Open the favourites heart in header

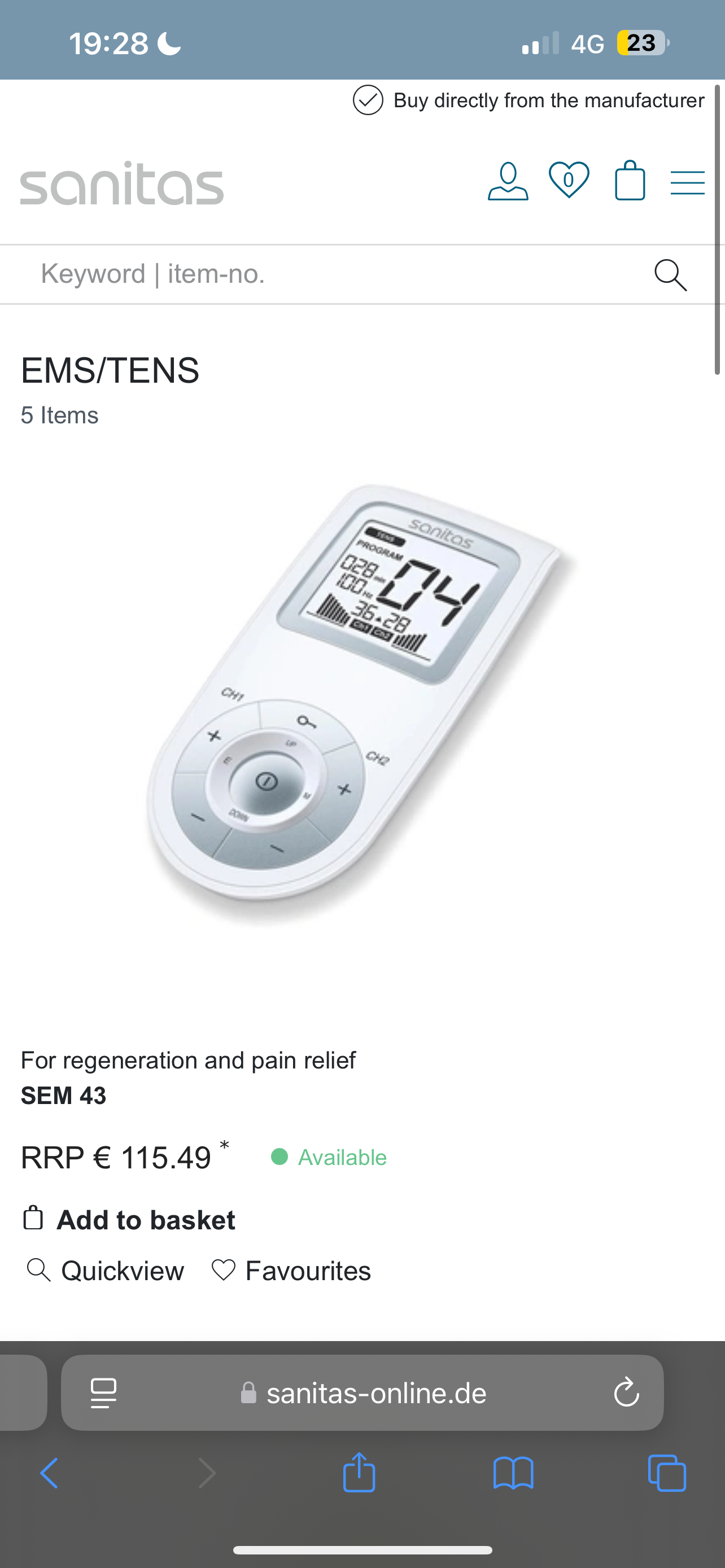569,180
